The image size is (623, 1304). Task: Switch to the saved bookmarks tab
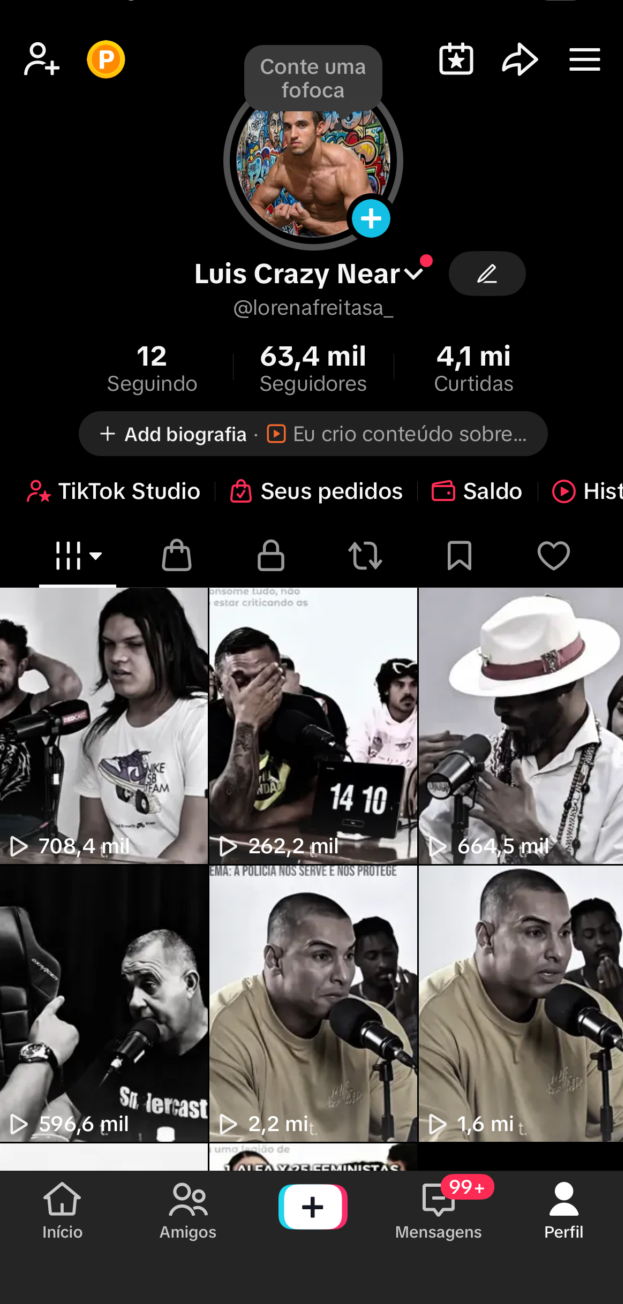coord(459,555)
